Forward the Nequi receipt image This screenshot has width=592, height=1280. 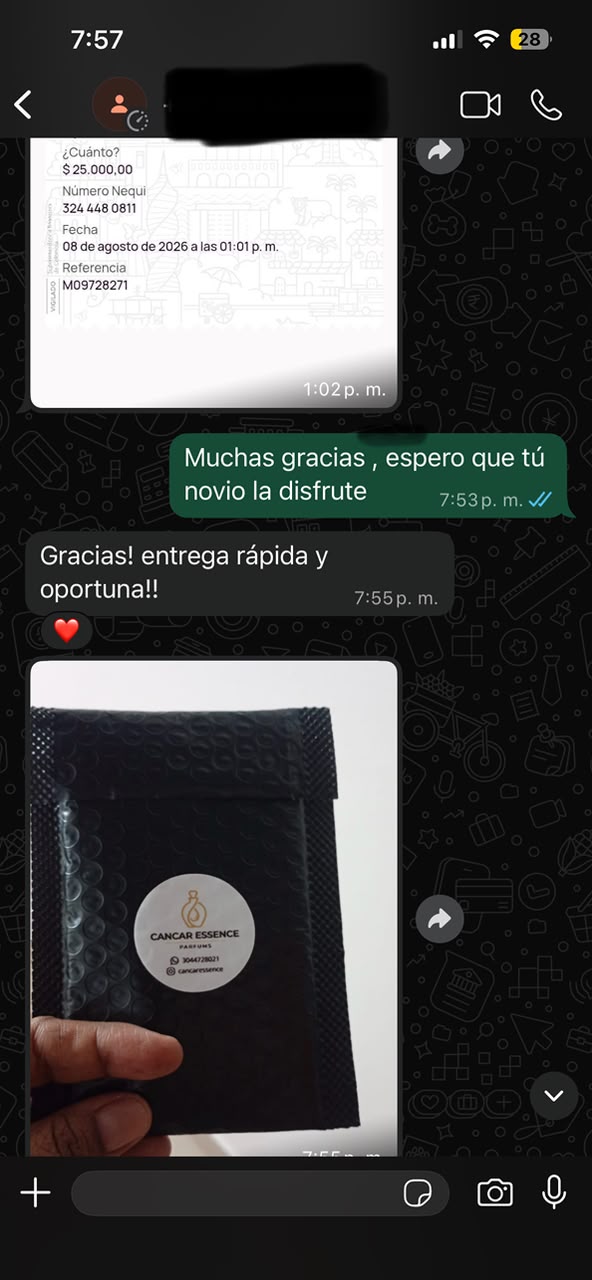click(x=440, y=152)
